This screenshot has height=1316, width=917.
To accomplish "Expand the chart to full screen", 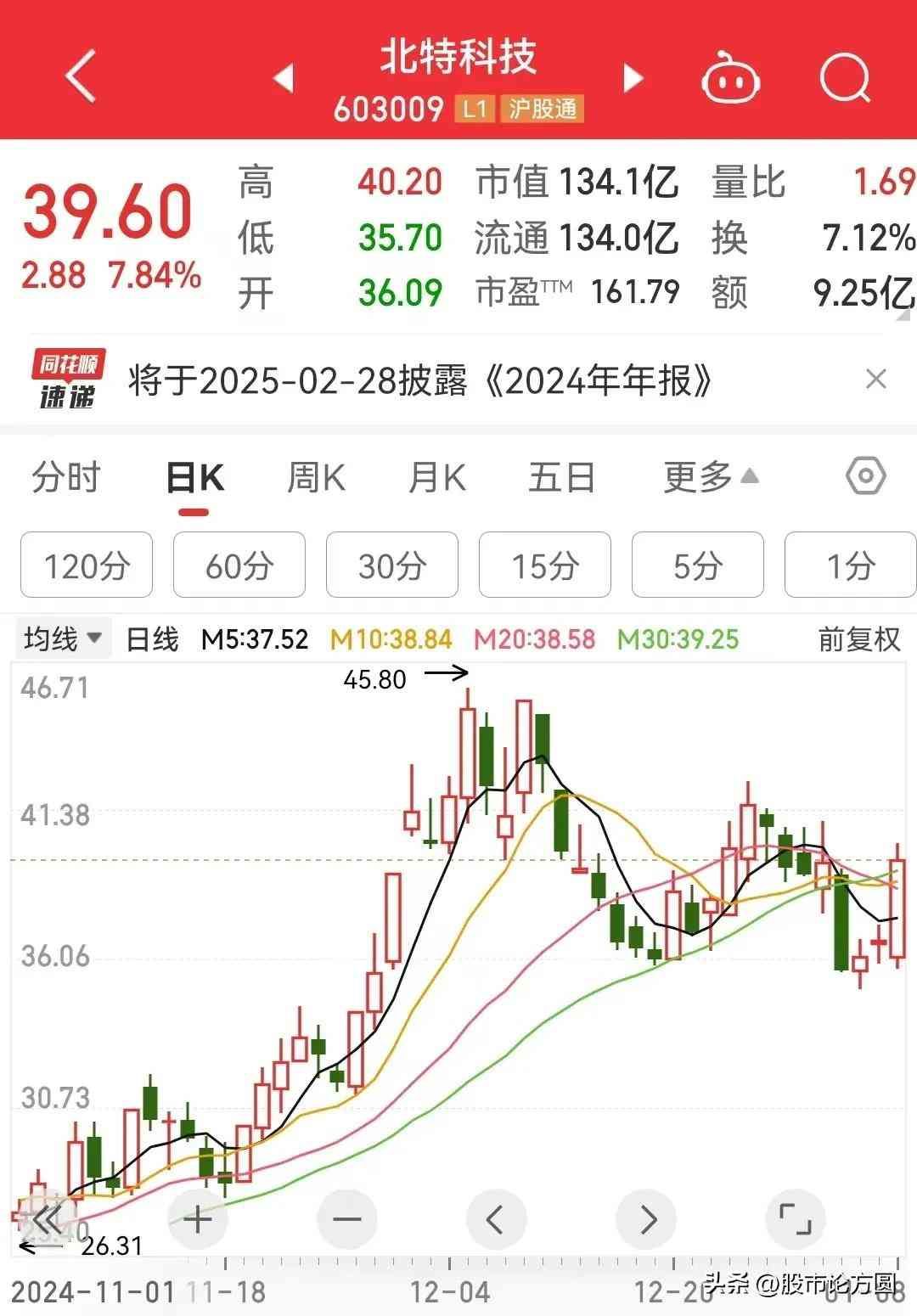I will tap(796, 1220).
